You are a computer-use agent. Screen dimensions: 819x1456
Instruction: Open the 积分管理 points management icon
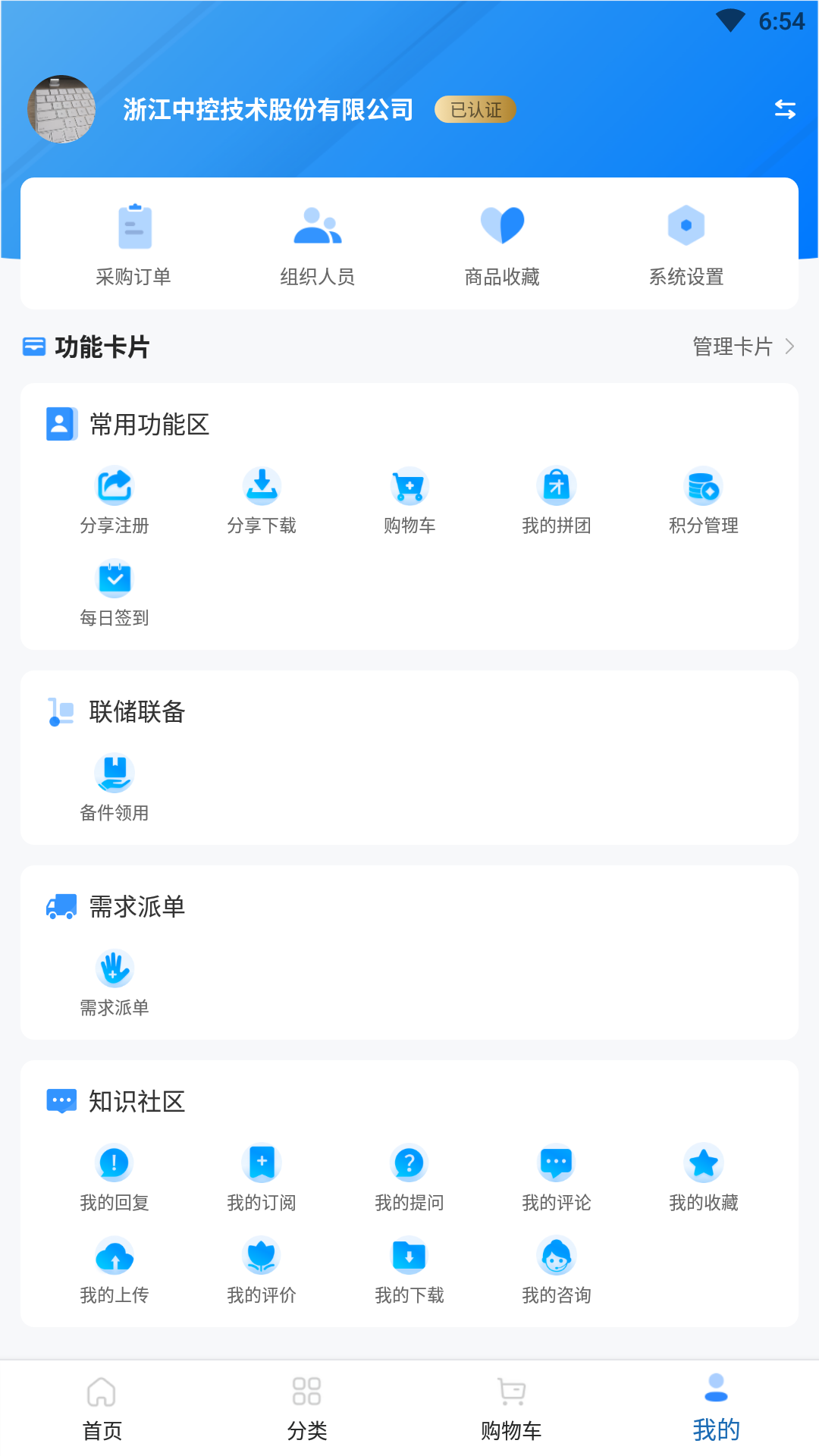click(704, 486)
